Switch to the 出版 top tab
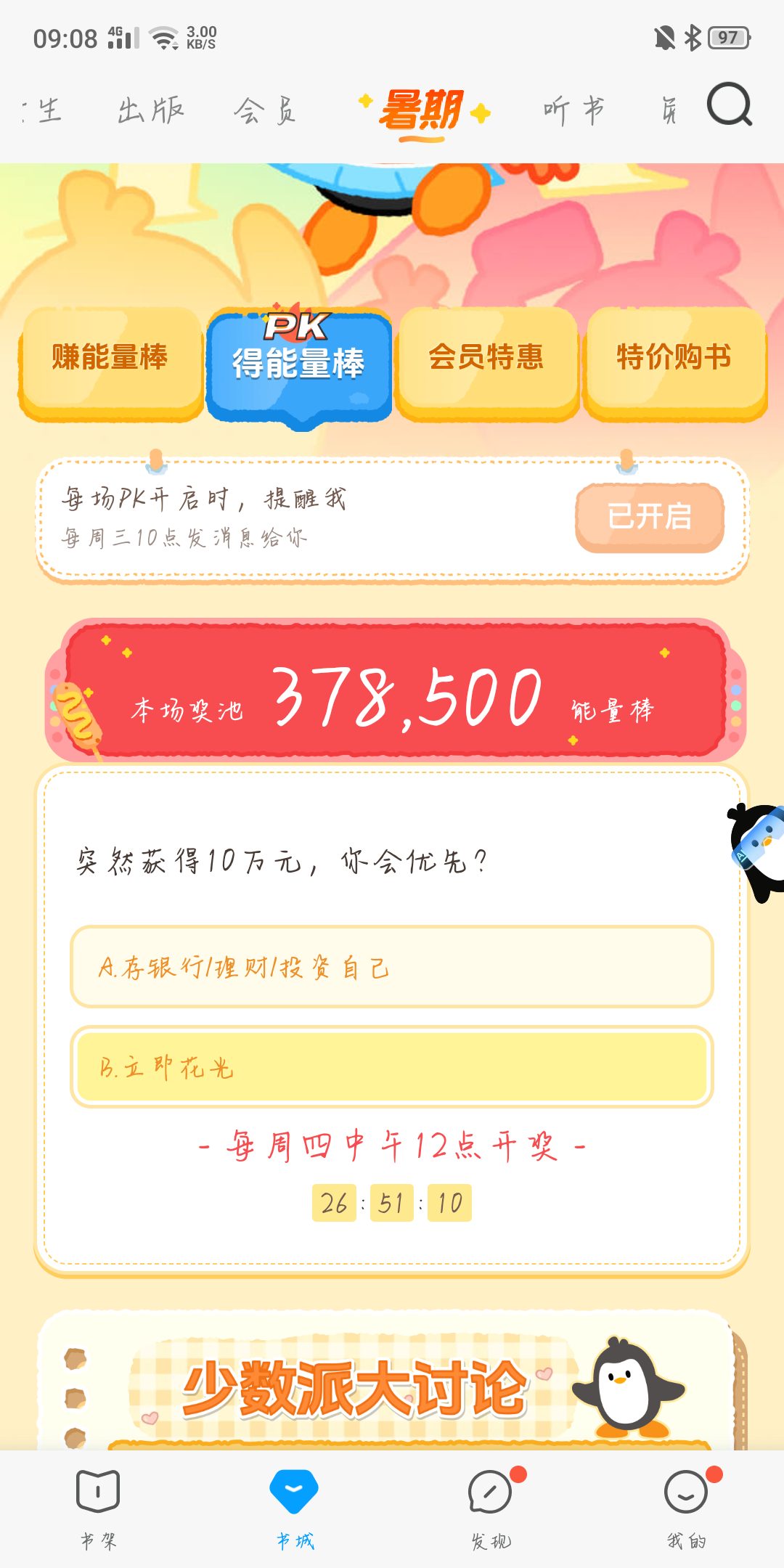Viewport: 784px width, 1568px height. (151, 110)
